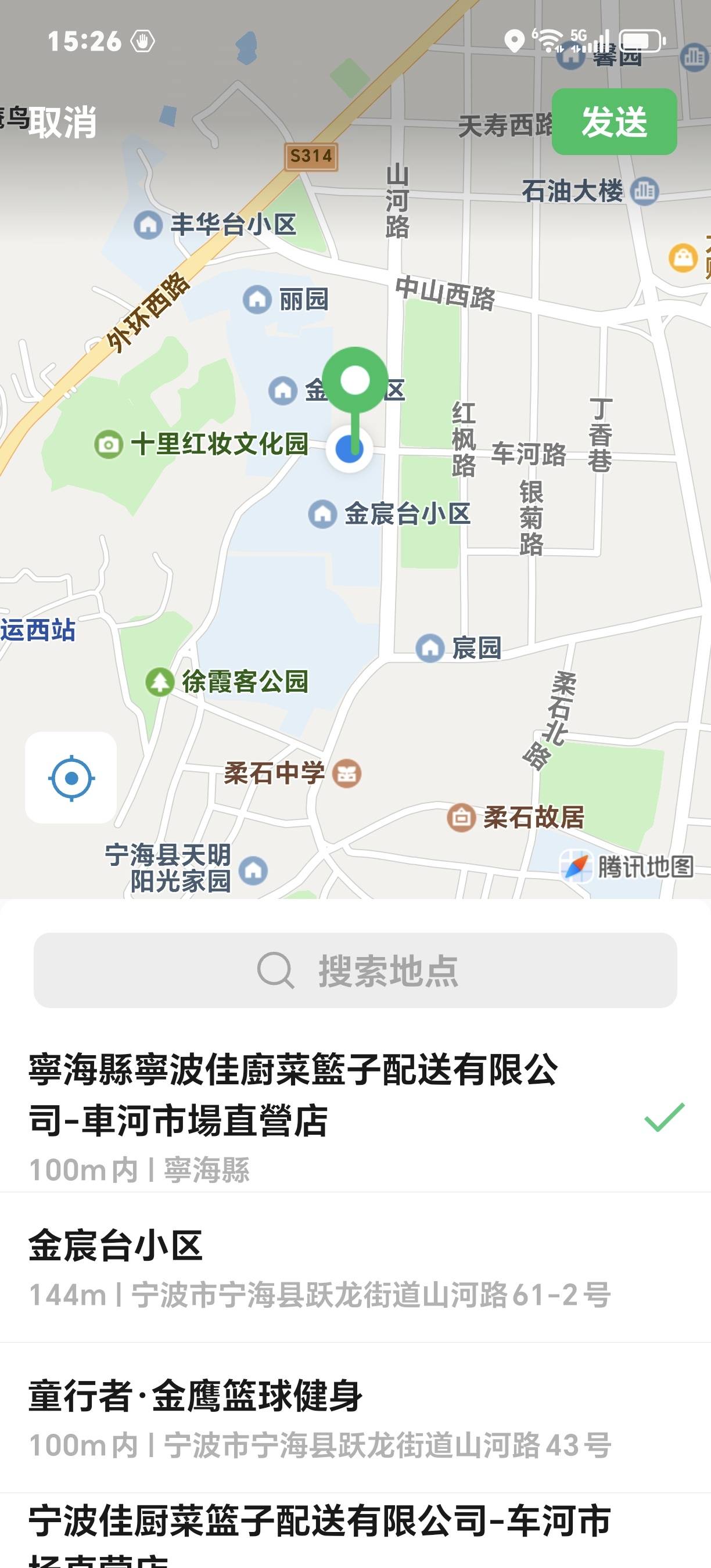The width and height of the screenshot is (711, 1568).
Task: Send the selected location with 发送
Action: coord(613,122)
